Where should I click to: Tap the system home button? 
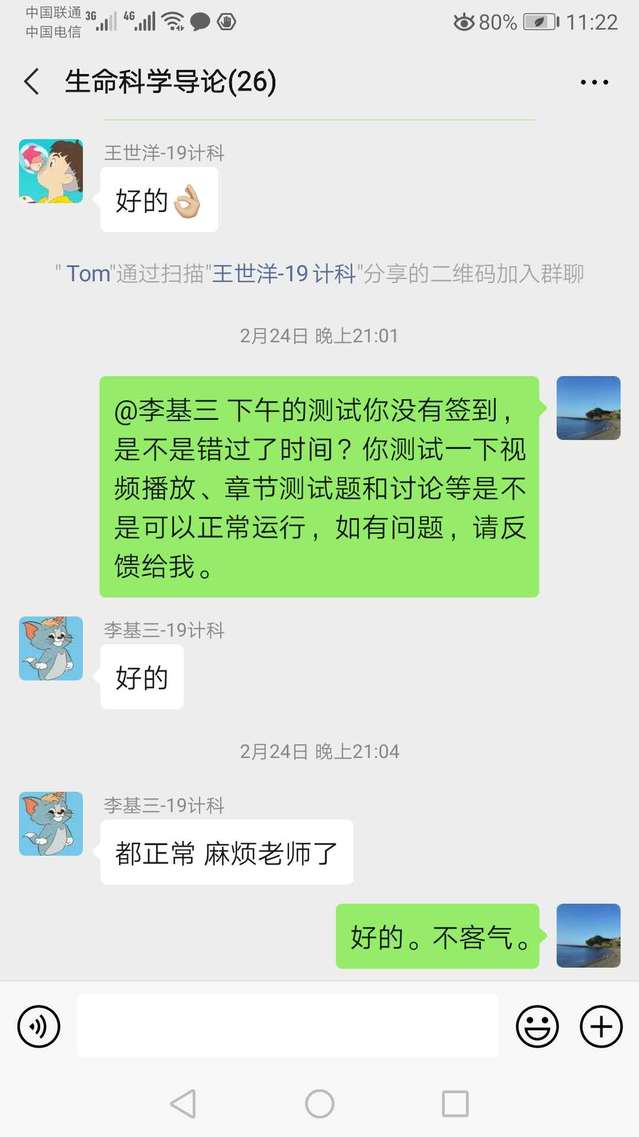(x=319, y=1103)
